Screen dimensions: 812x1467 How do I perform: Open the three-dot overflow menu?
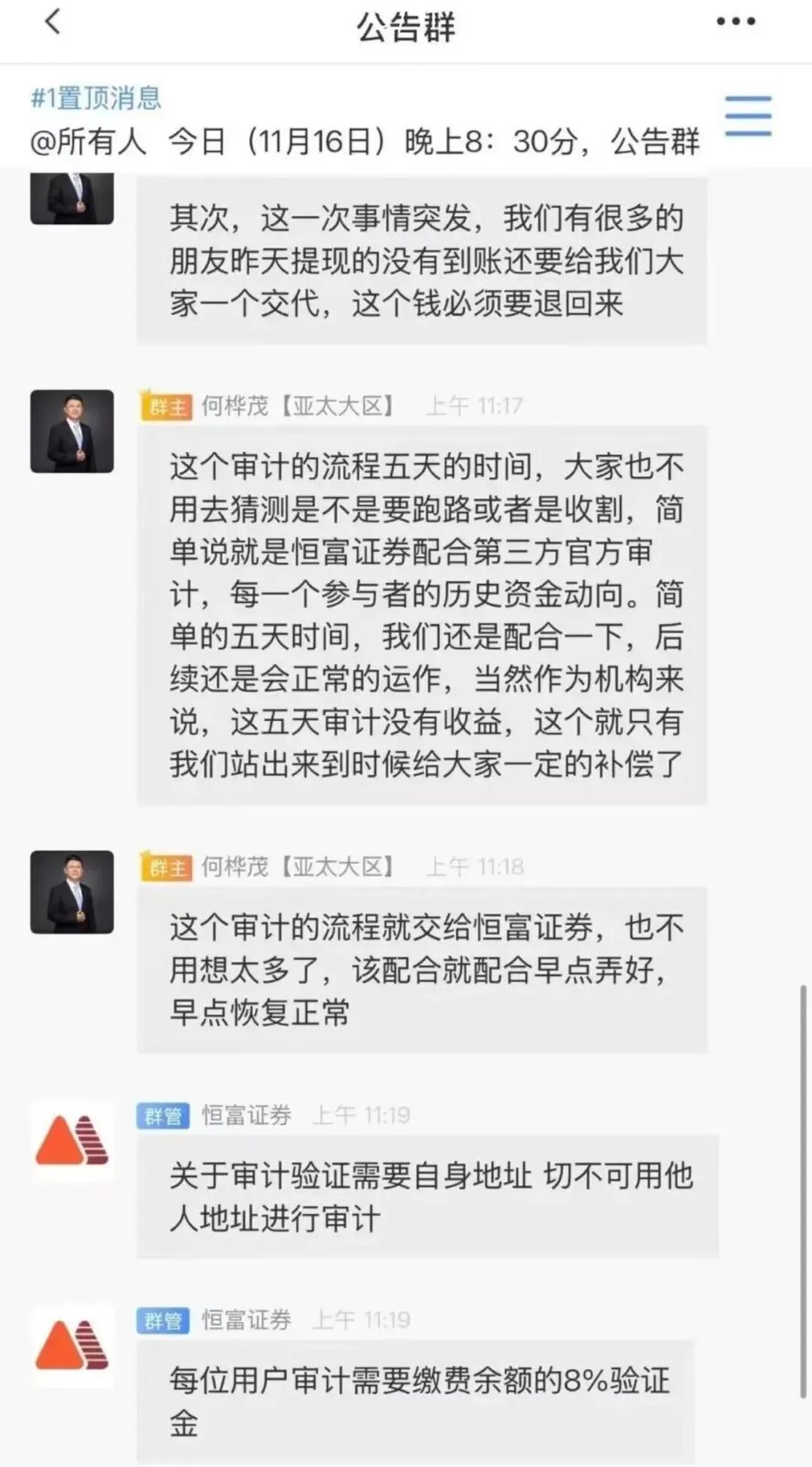tap(735, 23)
